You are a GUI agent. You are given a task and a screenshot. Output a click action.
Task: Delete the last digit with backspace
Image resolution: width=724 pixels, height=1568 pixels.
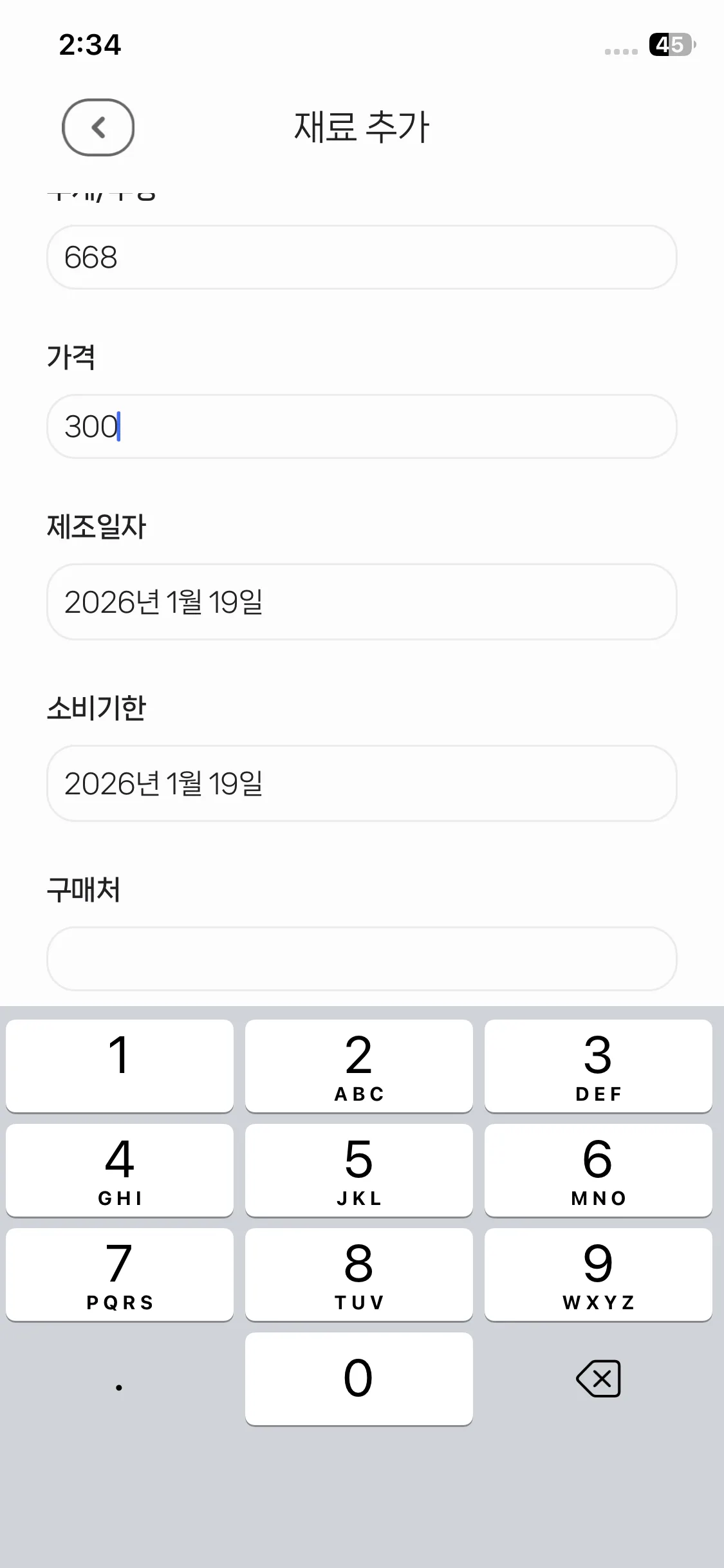(598, 1379)
